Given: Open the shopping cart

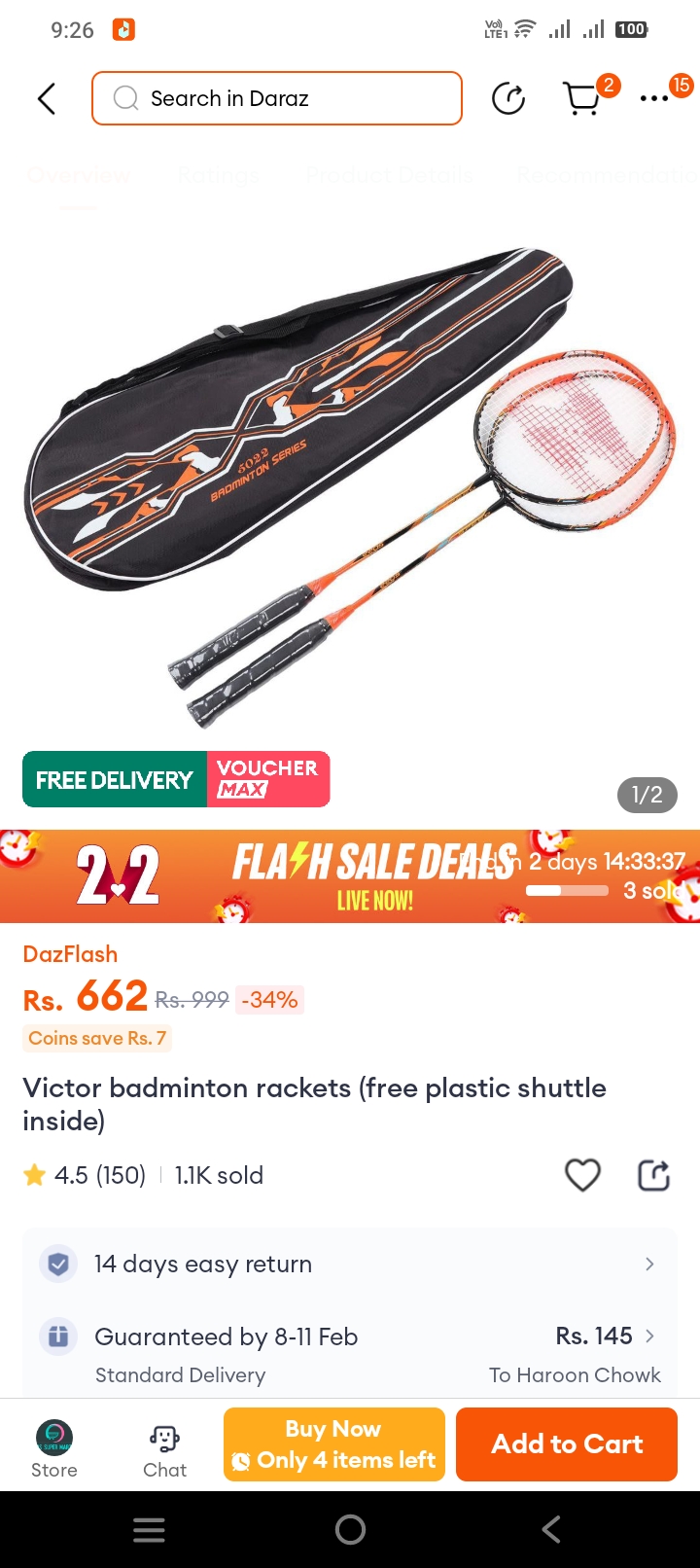Looking at the screenshot, I should point(583,98).
